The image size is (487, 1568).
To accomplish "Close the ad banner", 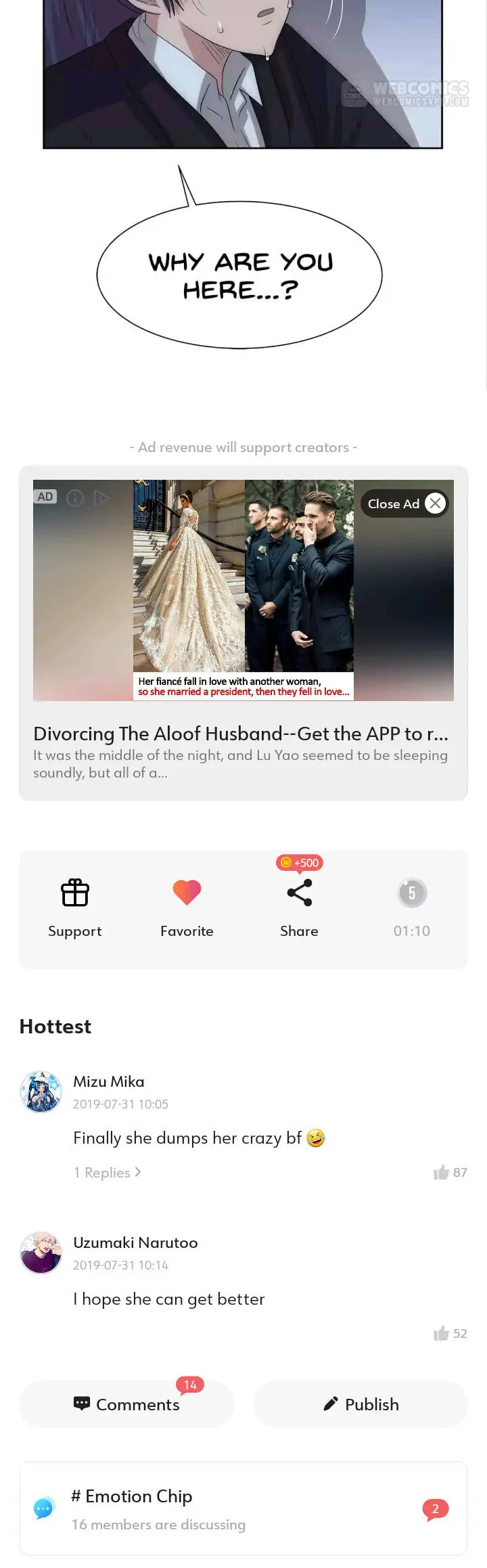I will pos(435,503).
